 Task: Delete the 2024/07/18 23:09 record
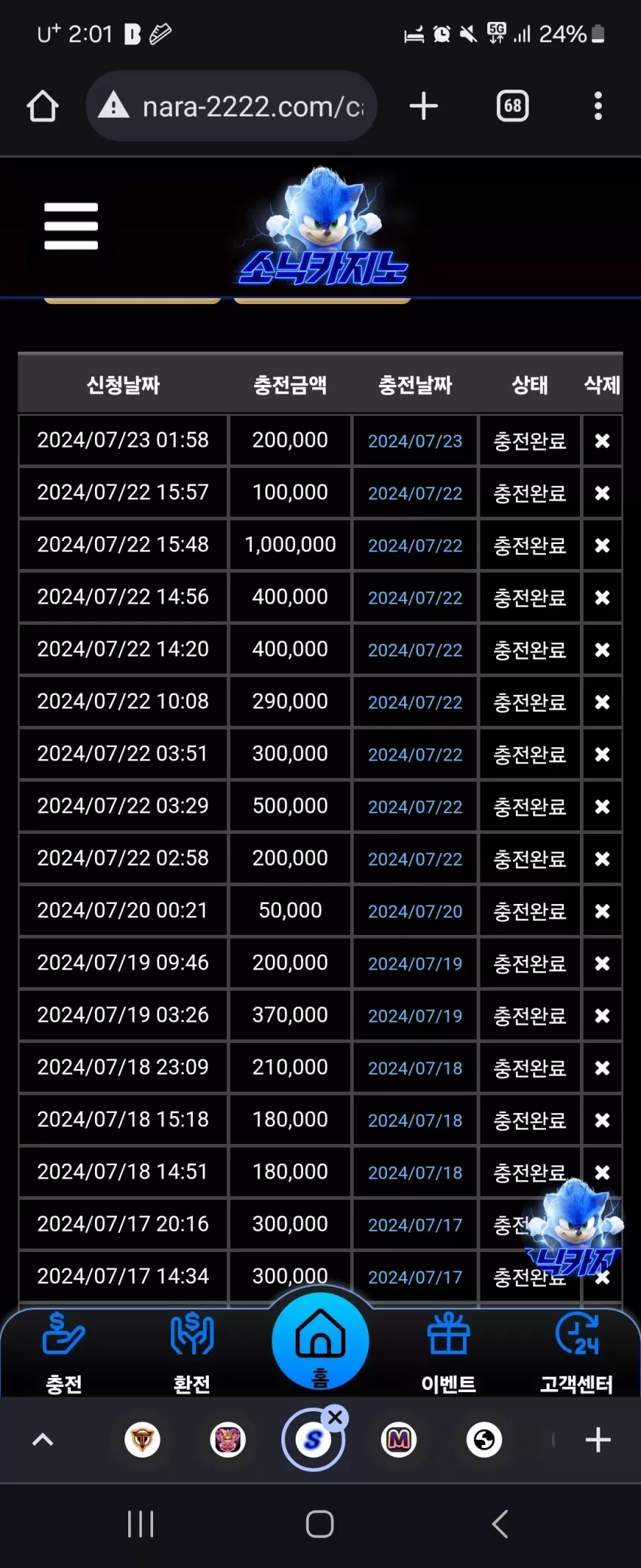[602, 1068]
